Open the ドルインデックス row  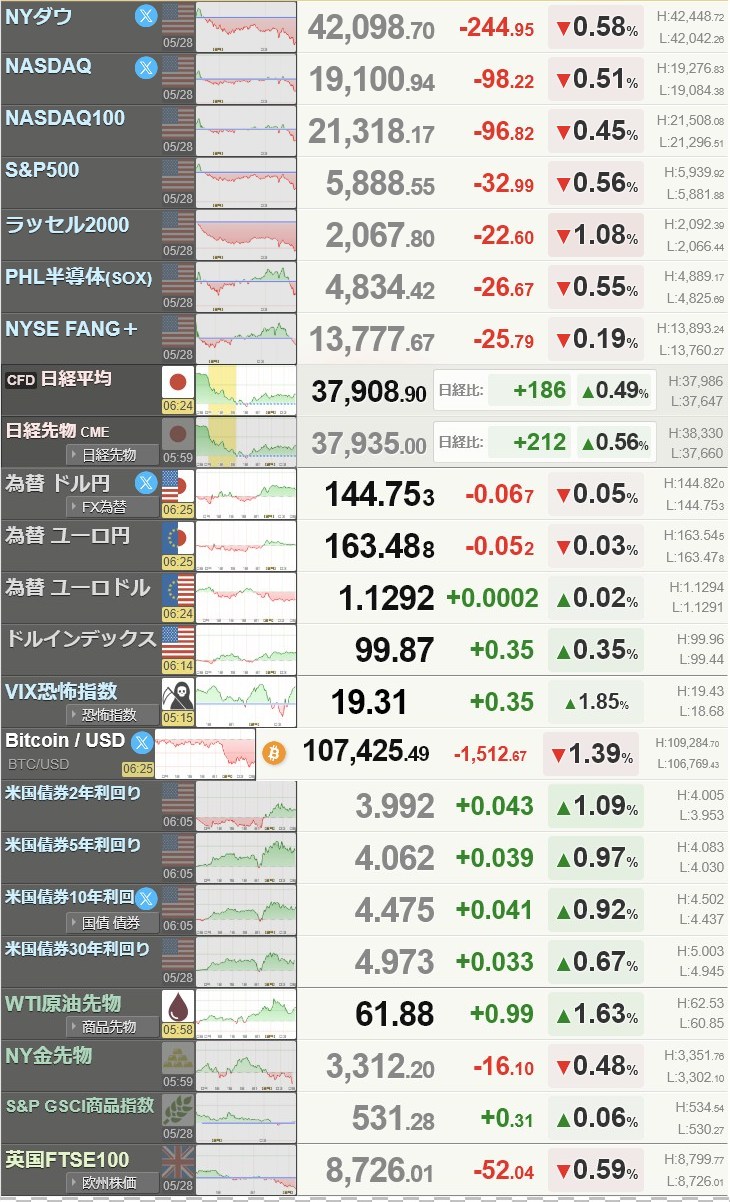tap(365, 650)
